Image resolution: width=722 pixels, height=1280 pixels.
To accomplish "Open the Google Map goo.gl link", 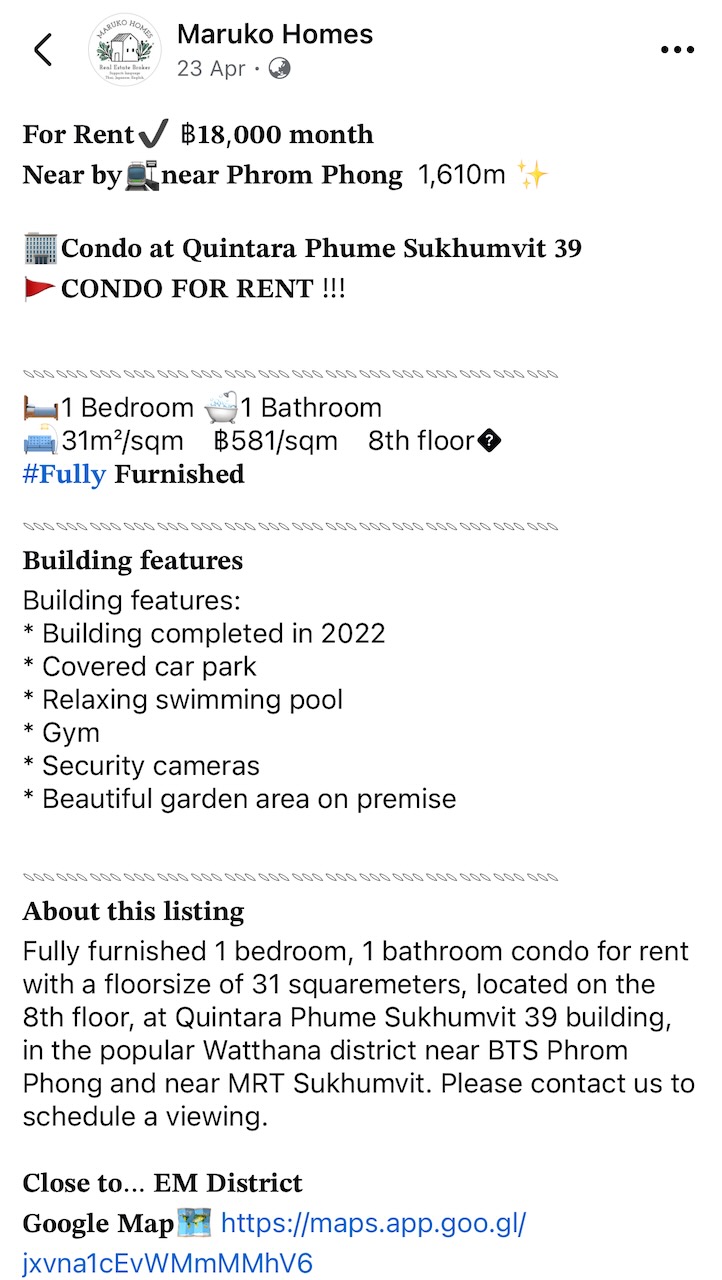I will [372, 1223].
